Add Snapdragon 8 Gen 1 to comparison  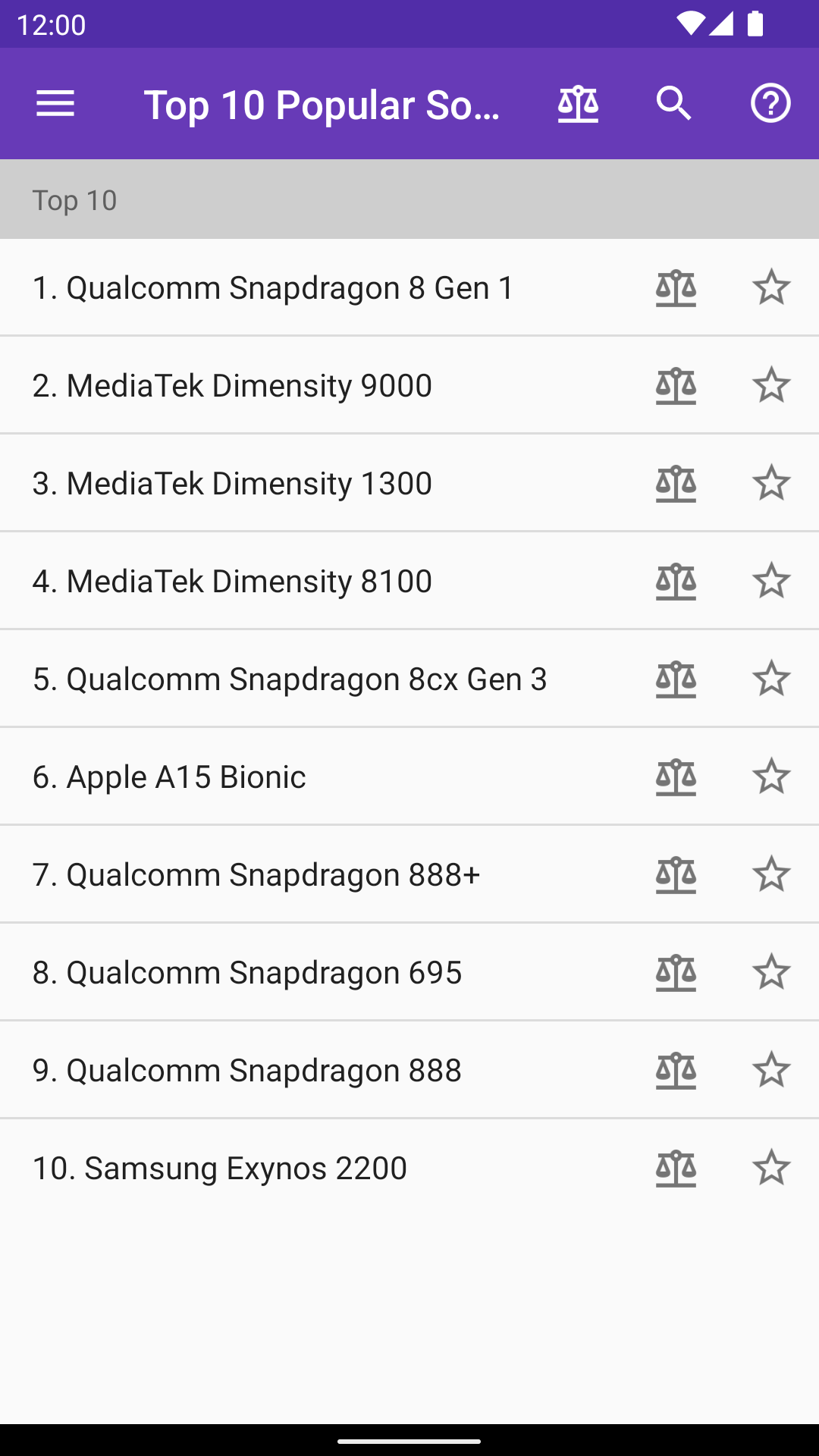pos(676,287)
